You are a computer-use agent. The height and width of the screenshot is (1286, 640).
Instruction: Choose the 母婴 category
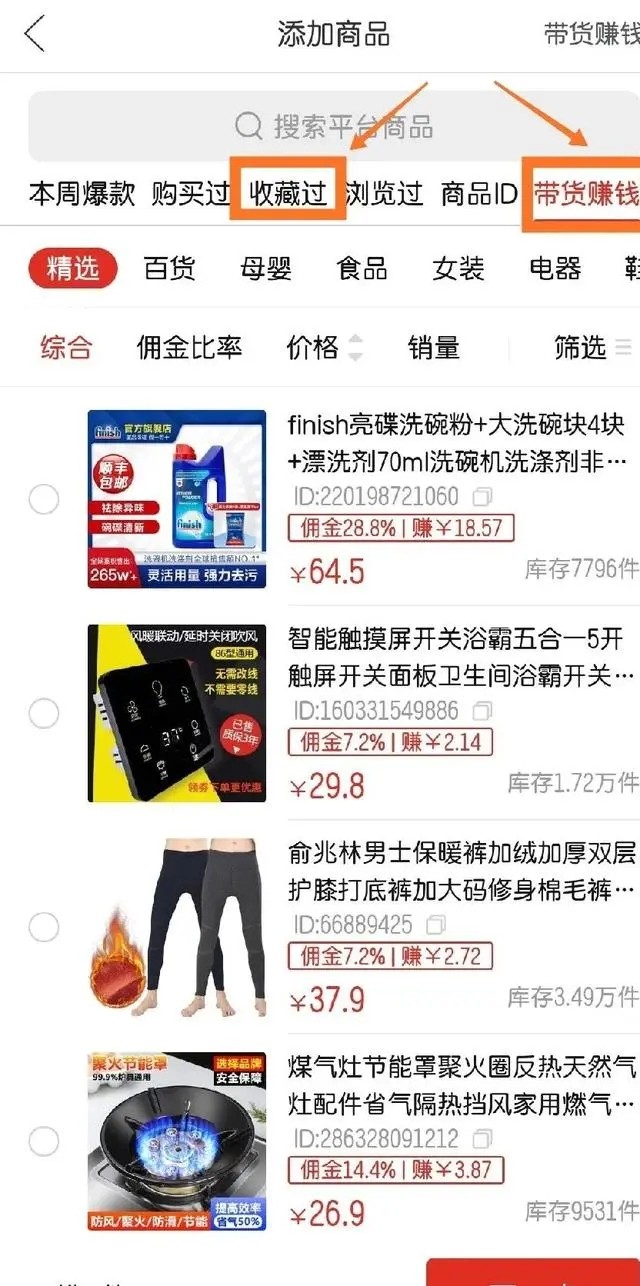pyautogui.click(x=266, y=268)
